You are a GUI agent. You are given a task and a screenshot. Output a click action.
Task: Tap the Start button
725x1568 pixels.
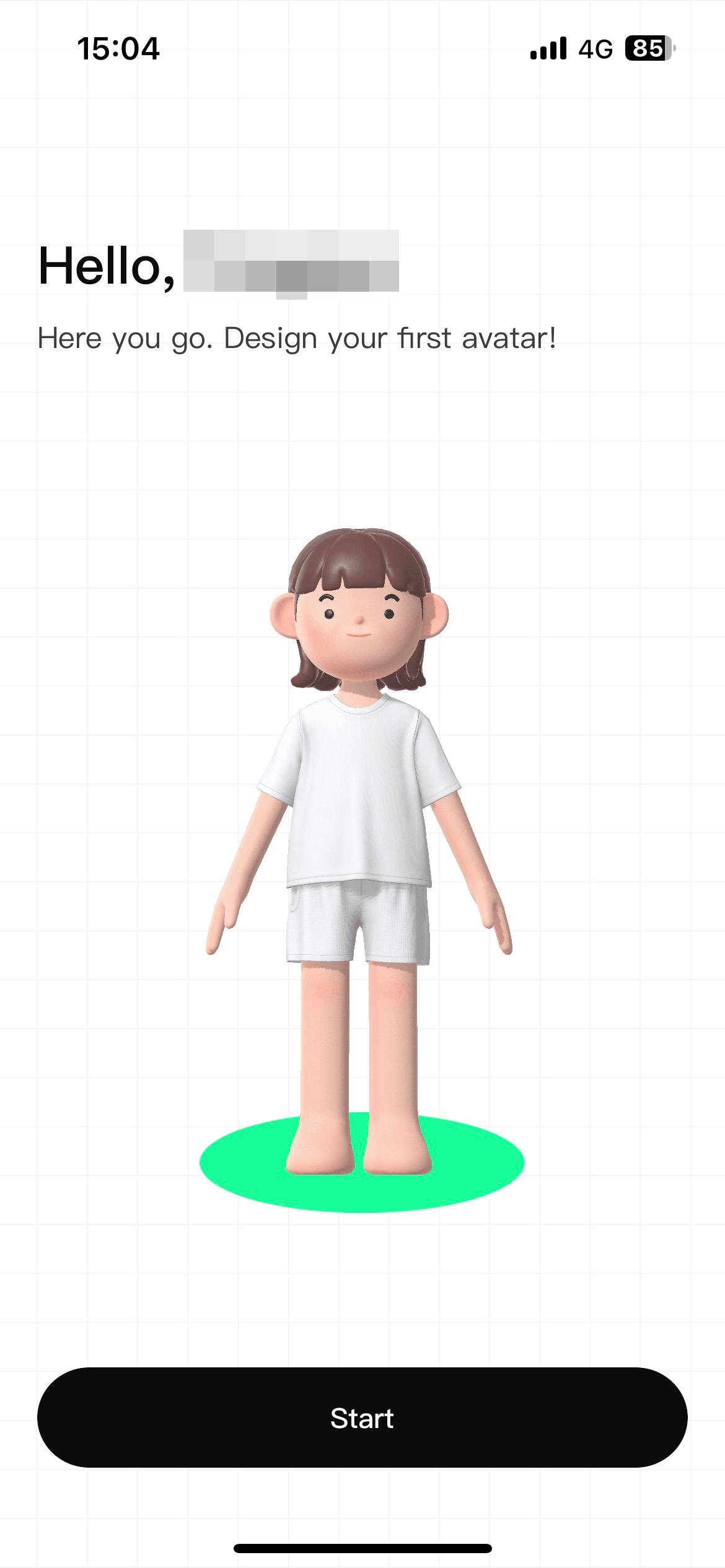pos(362,1418)
